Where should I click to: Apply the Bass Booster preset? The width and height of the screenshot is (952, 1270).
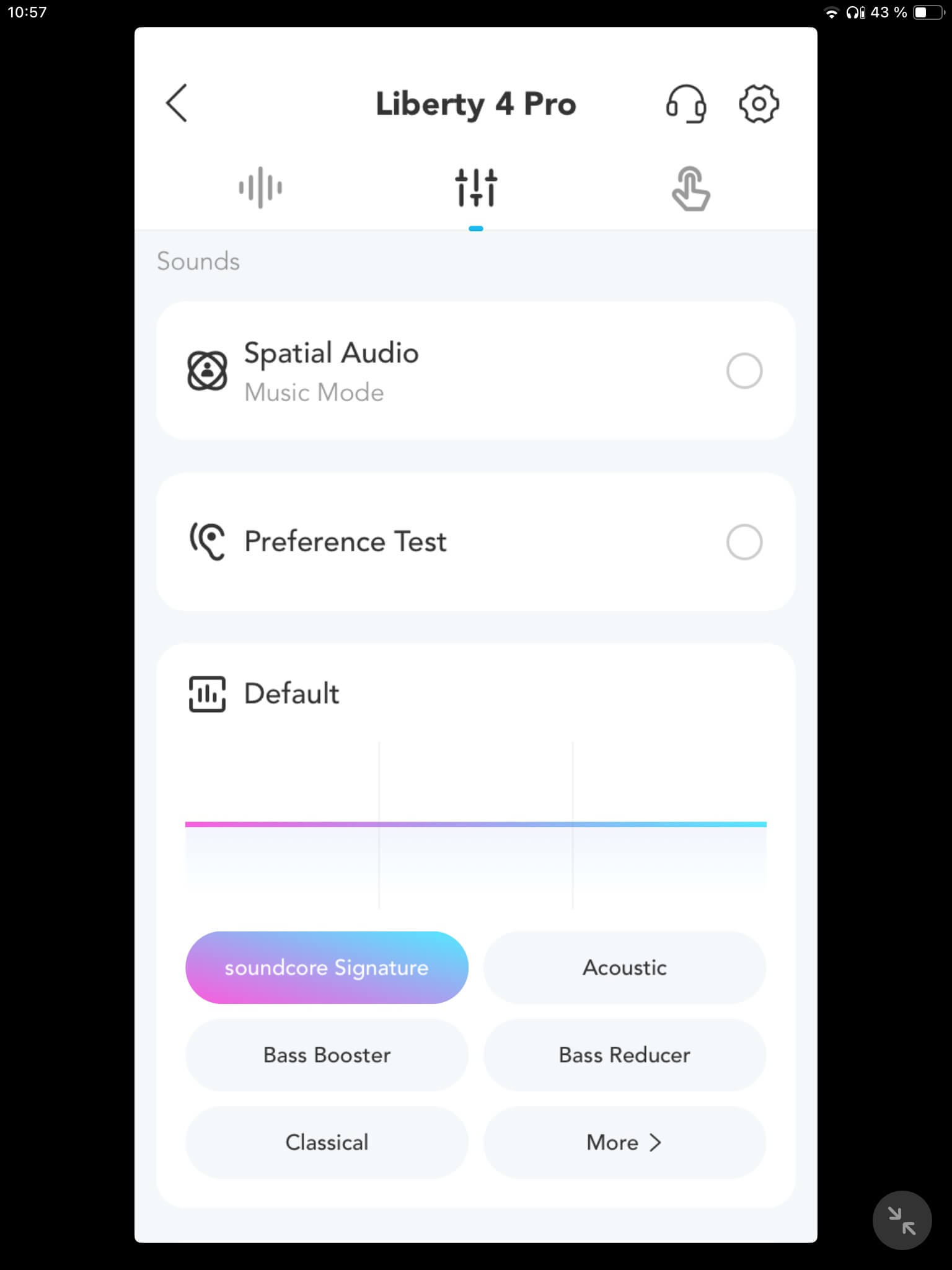coord(327,1055)
